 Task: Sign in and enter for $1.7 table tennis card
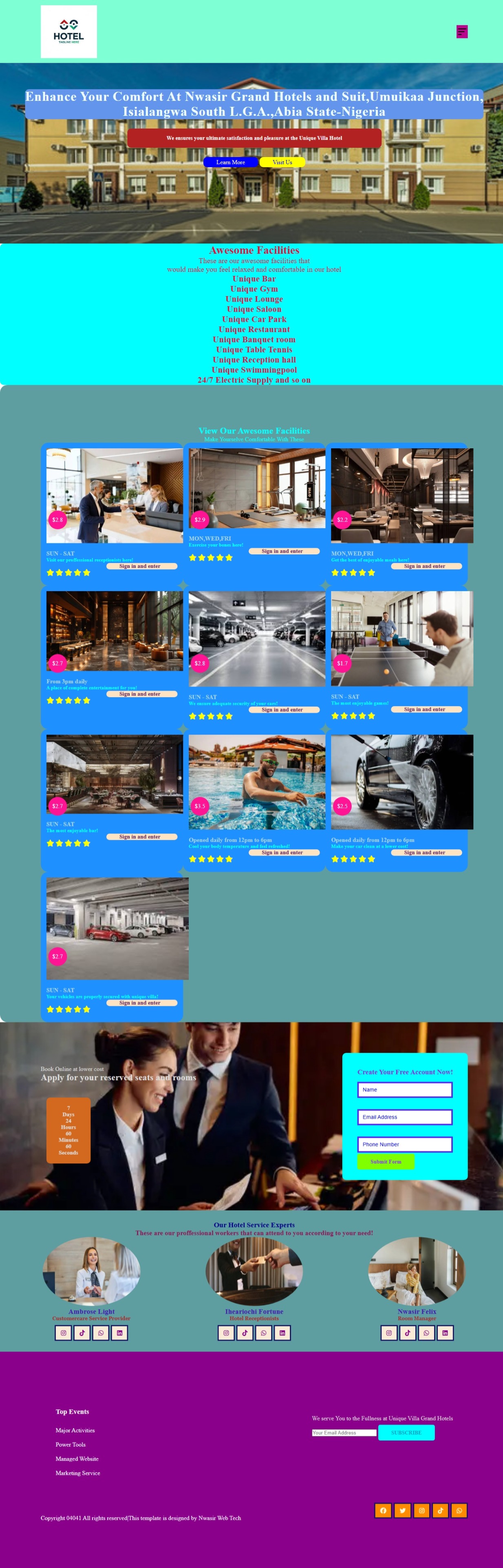(426, 709)
